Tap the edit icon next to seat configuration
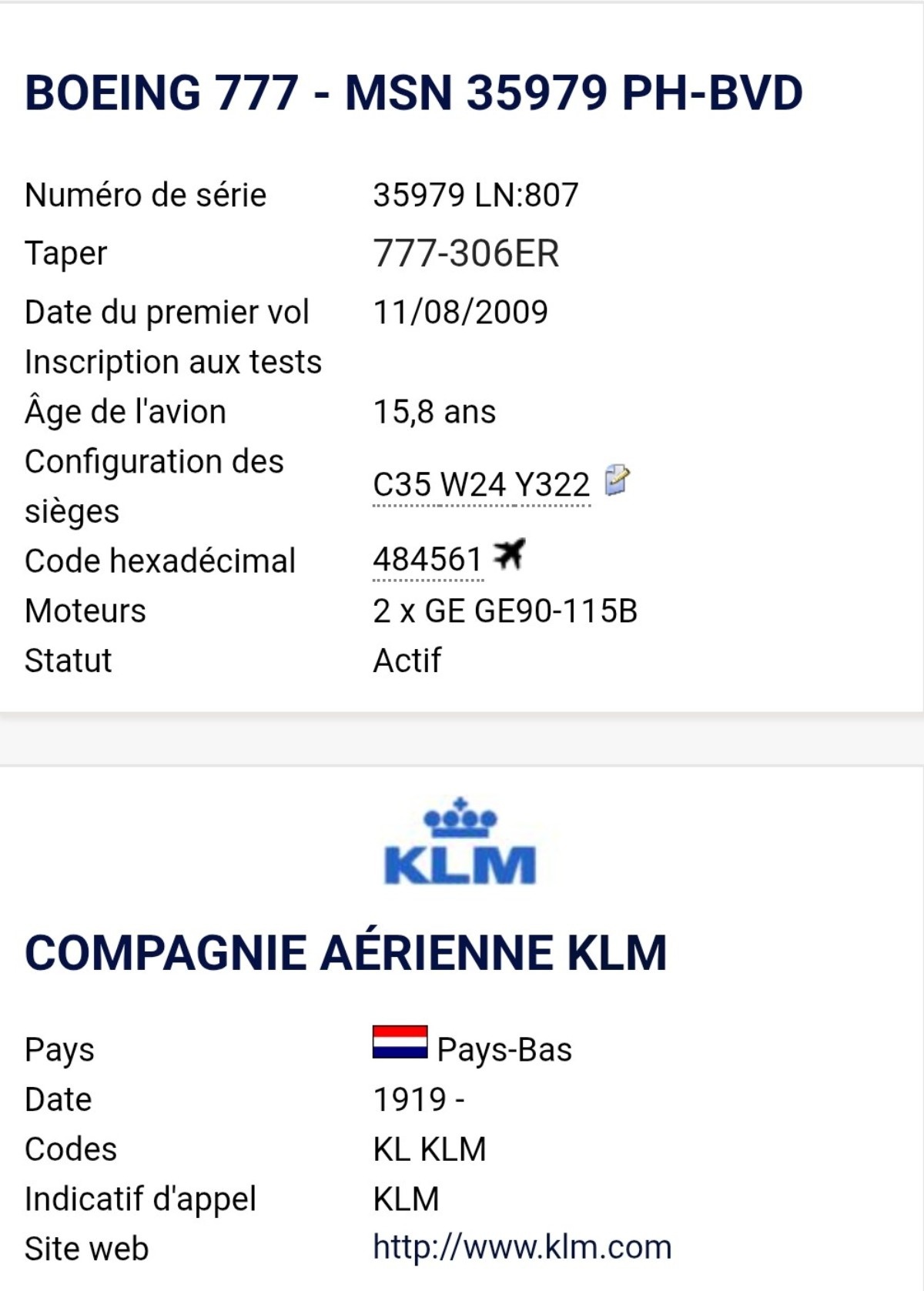Viewport: 924px width, 1291px height. coord(618,480)
